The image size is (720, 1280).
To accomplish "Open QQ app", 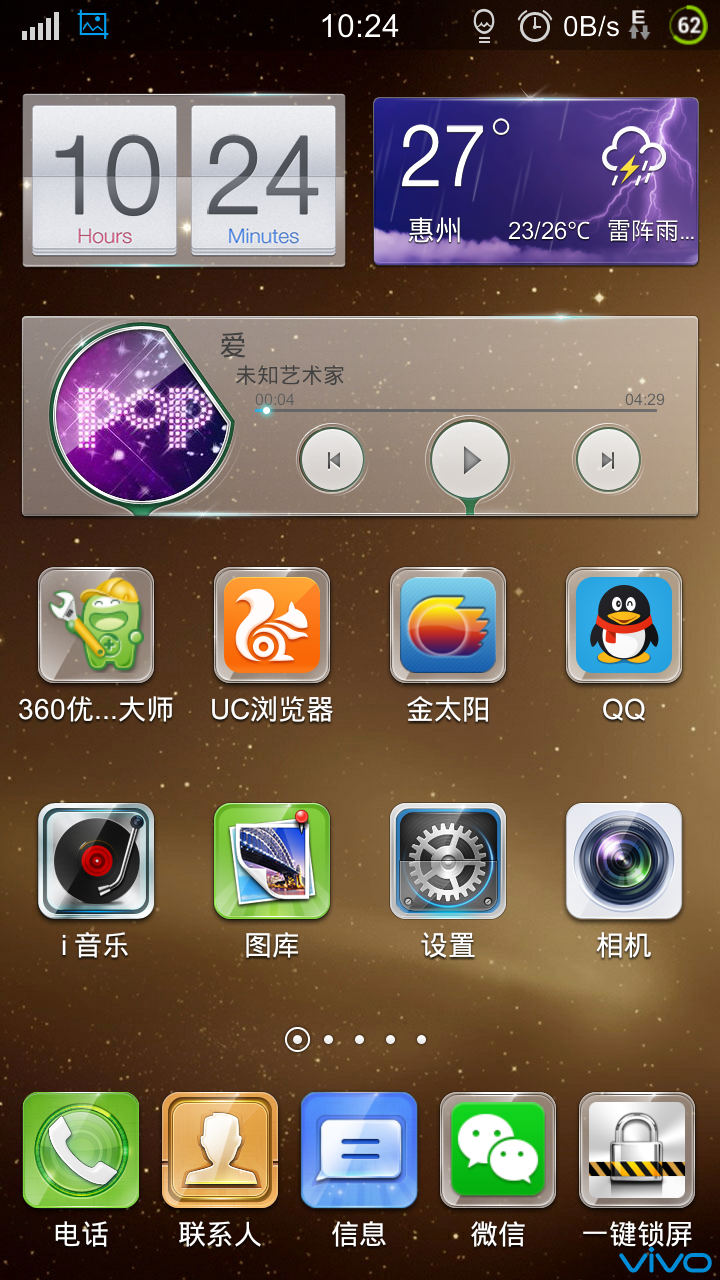I will 624,626.
